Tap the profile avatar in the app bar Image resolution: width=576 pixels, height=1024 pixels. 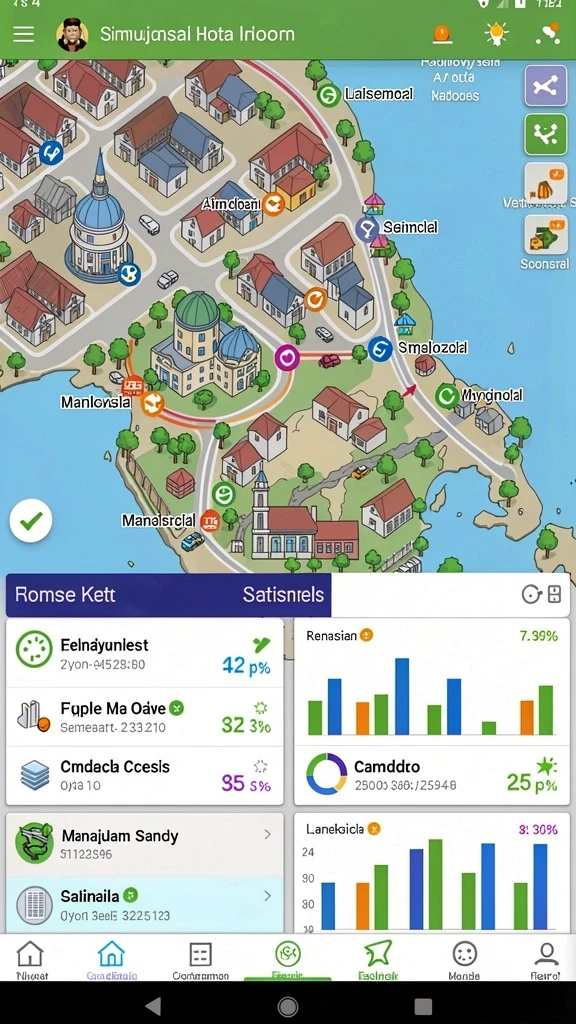pyautogui.click(x=72, y=35)
